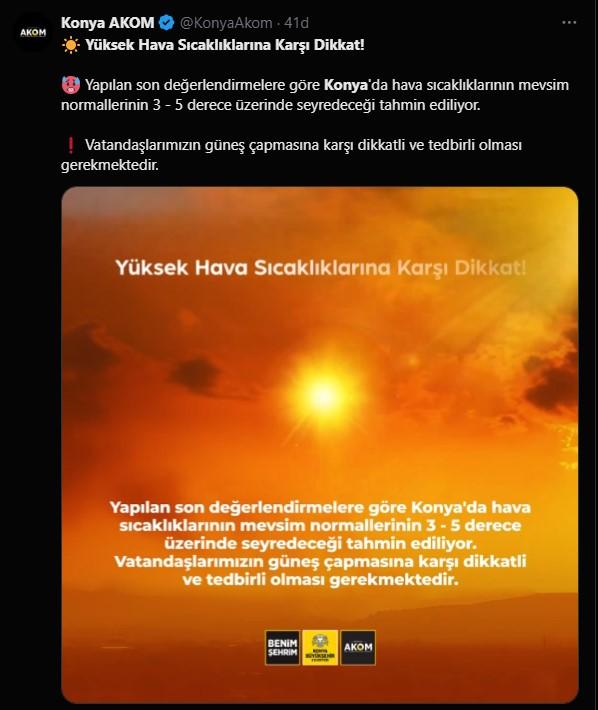Open the attached heat warning image
The image size is (598, 710).
pos(320,445)
